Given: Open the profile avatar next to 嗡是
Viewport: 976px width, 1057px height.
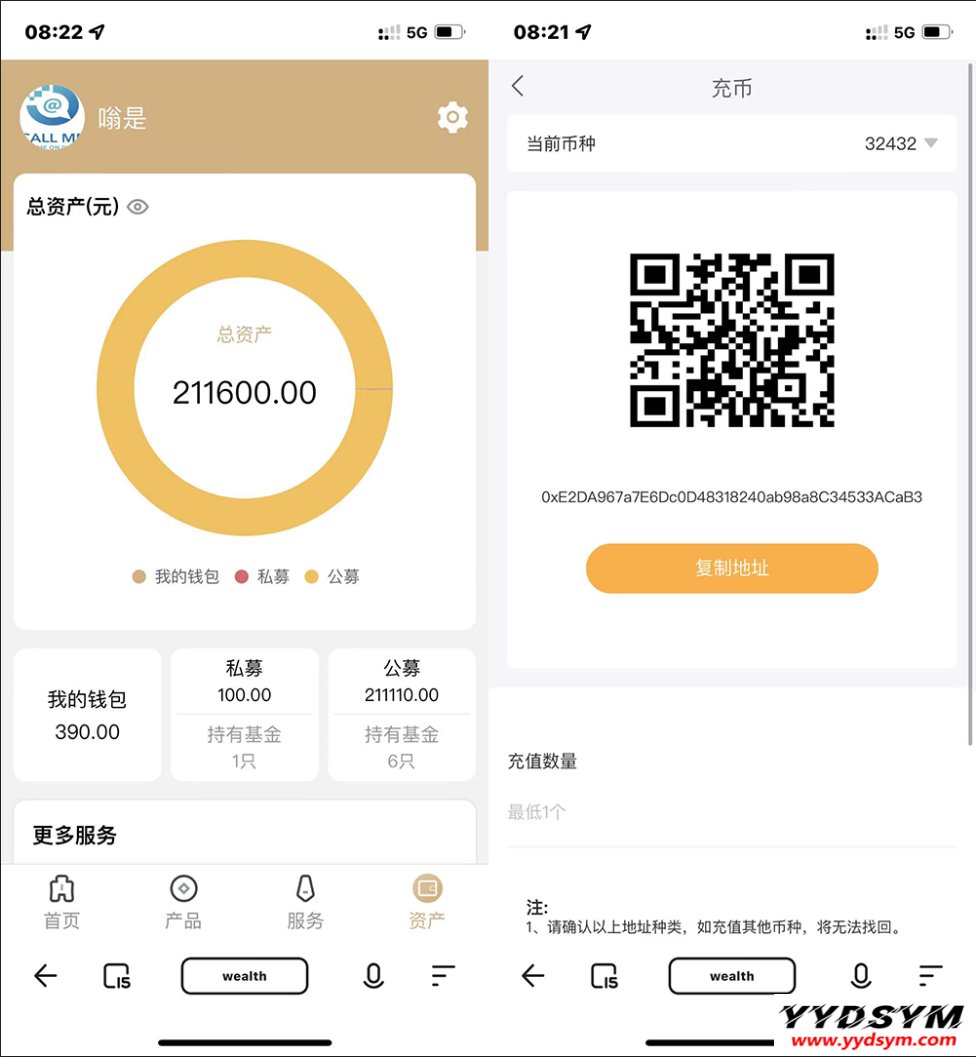Looking at the screenshot, I should pos(52,117).
